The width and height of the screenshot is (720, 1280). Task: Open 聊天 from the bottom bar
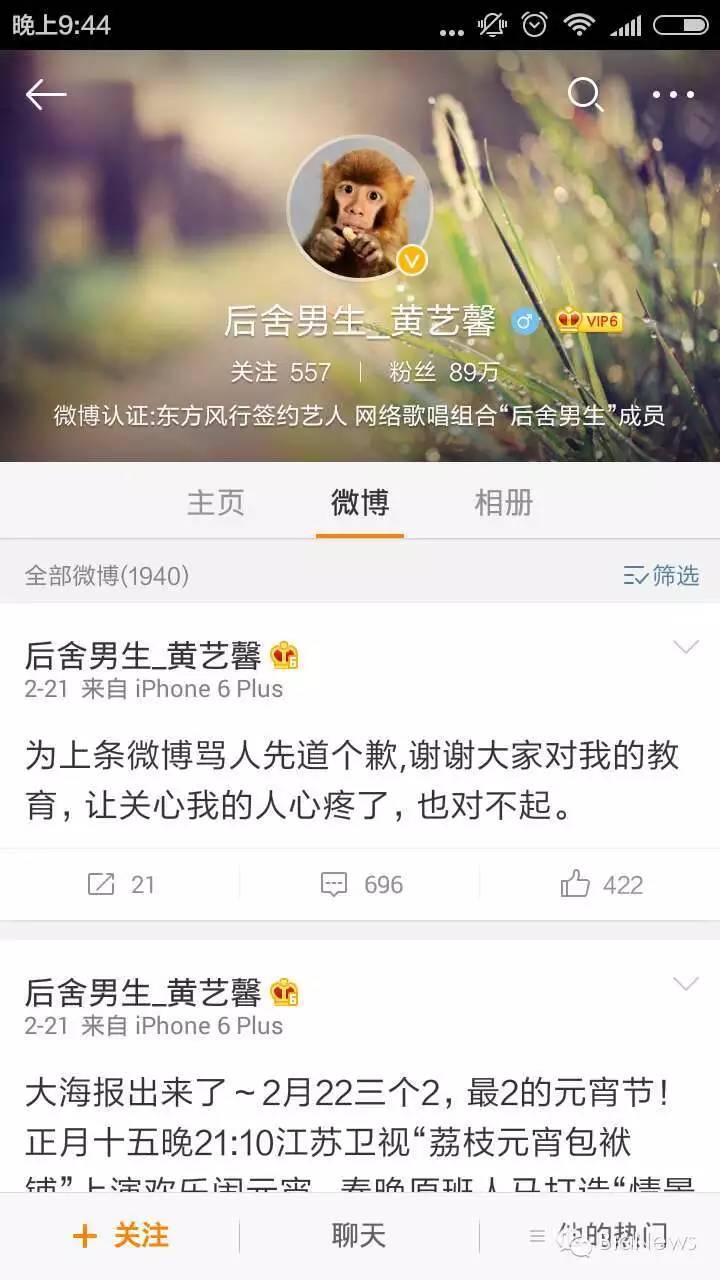point(360,1235)
